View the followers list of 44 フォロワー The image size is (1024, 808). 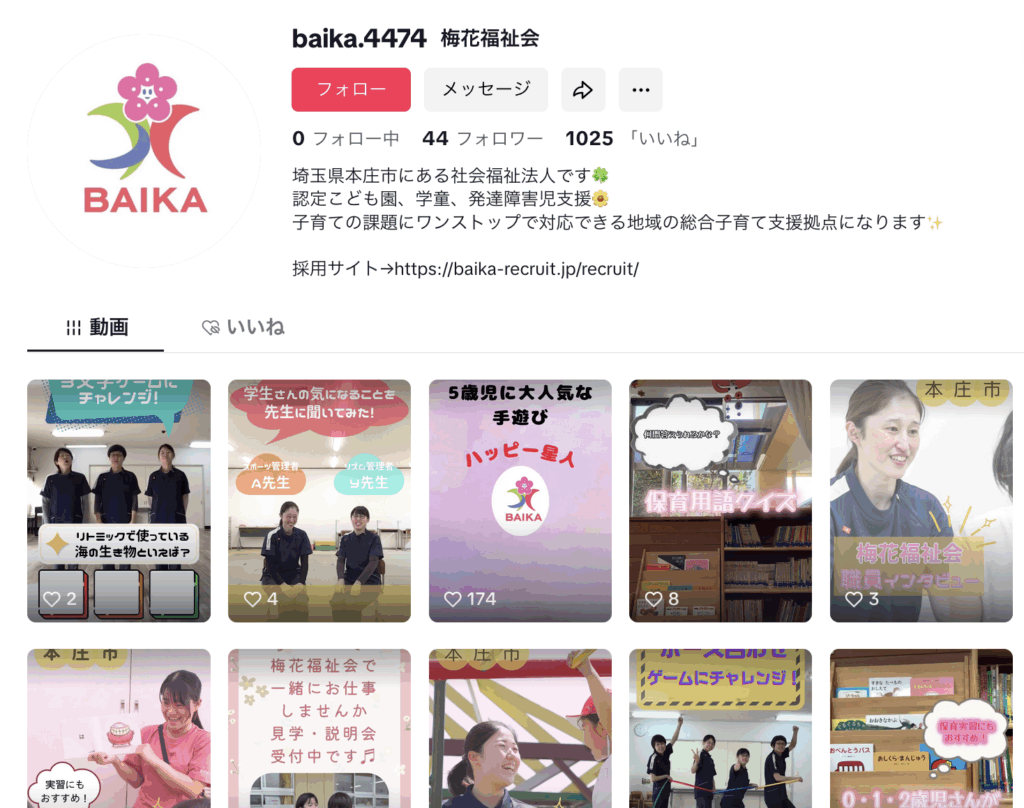coord(482,139)
